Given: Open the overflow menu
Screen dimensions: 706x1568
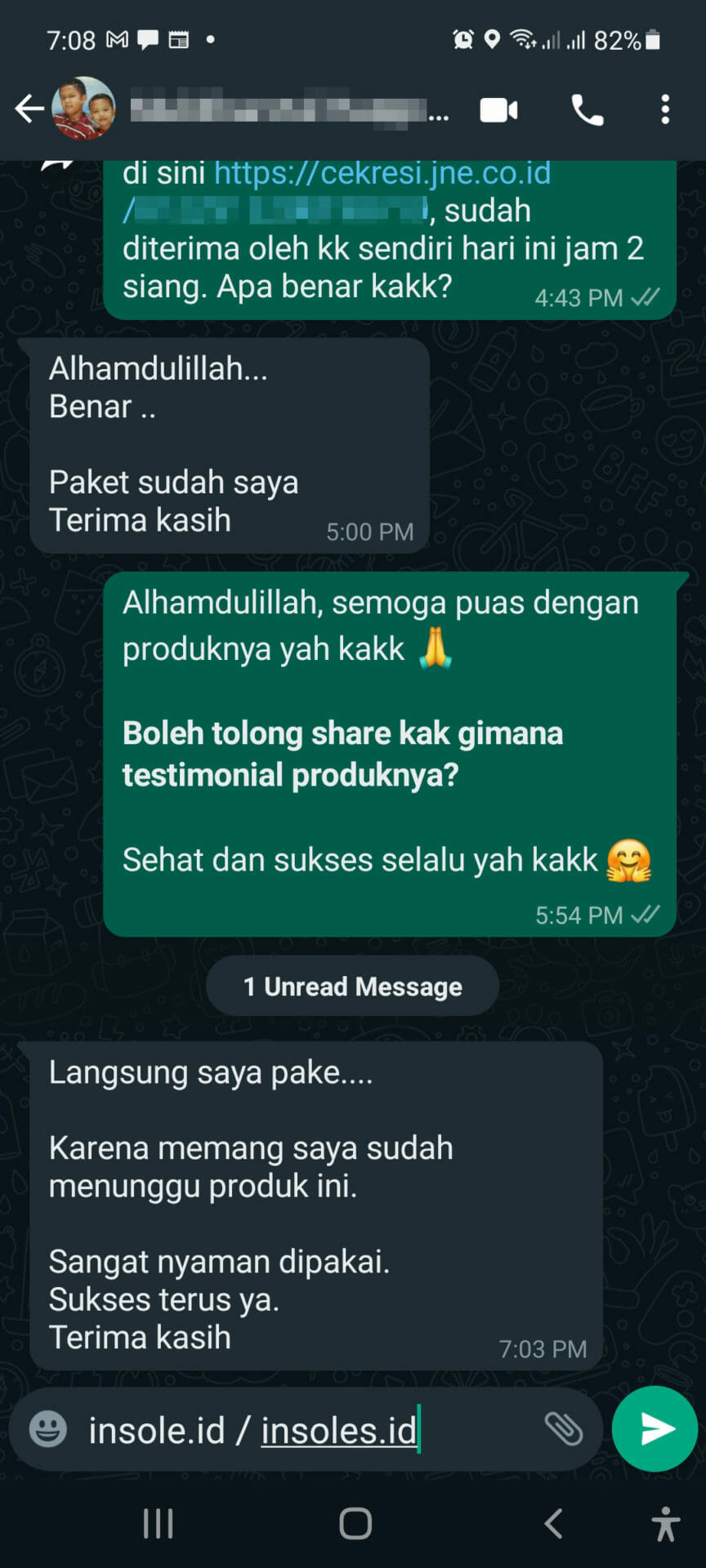Looking at the screenshot, I should pos(665,109).
